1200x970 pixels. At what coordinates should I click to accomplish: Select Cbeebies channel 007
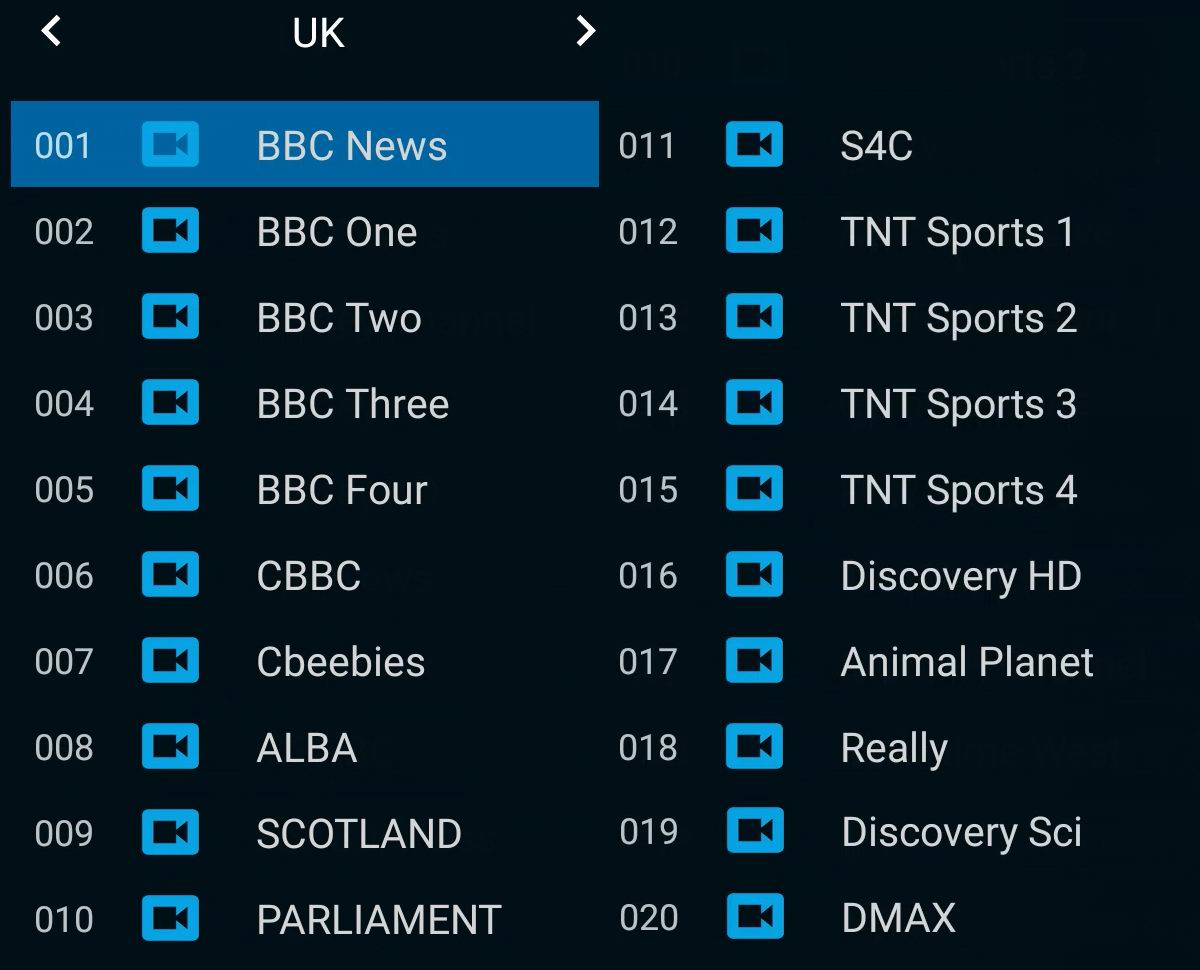(x=340, y=662)
